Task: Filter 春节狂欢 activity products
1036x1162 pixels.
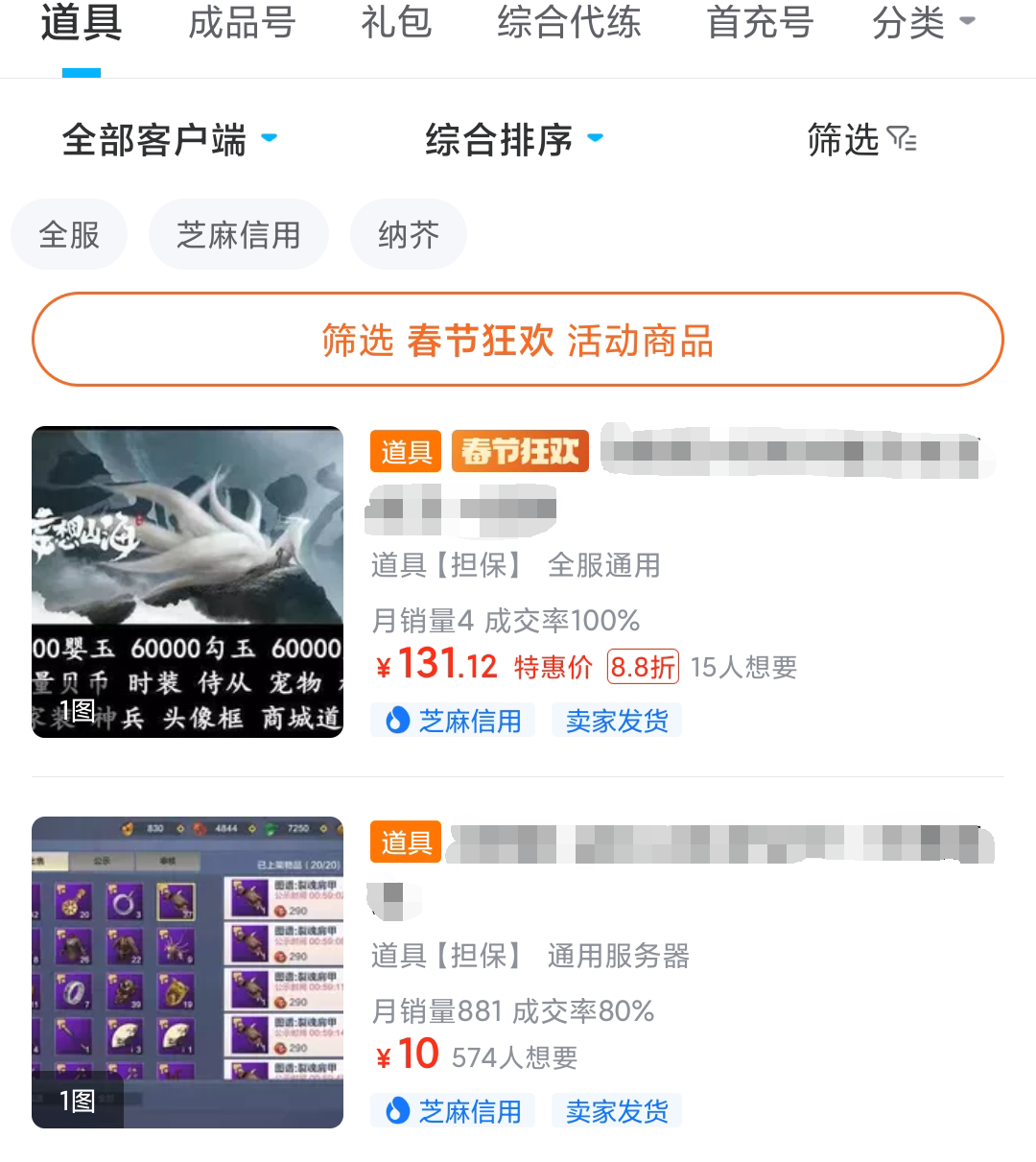Action: 518,340
